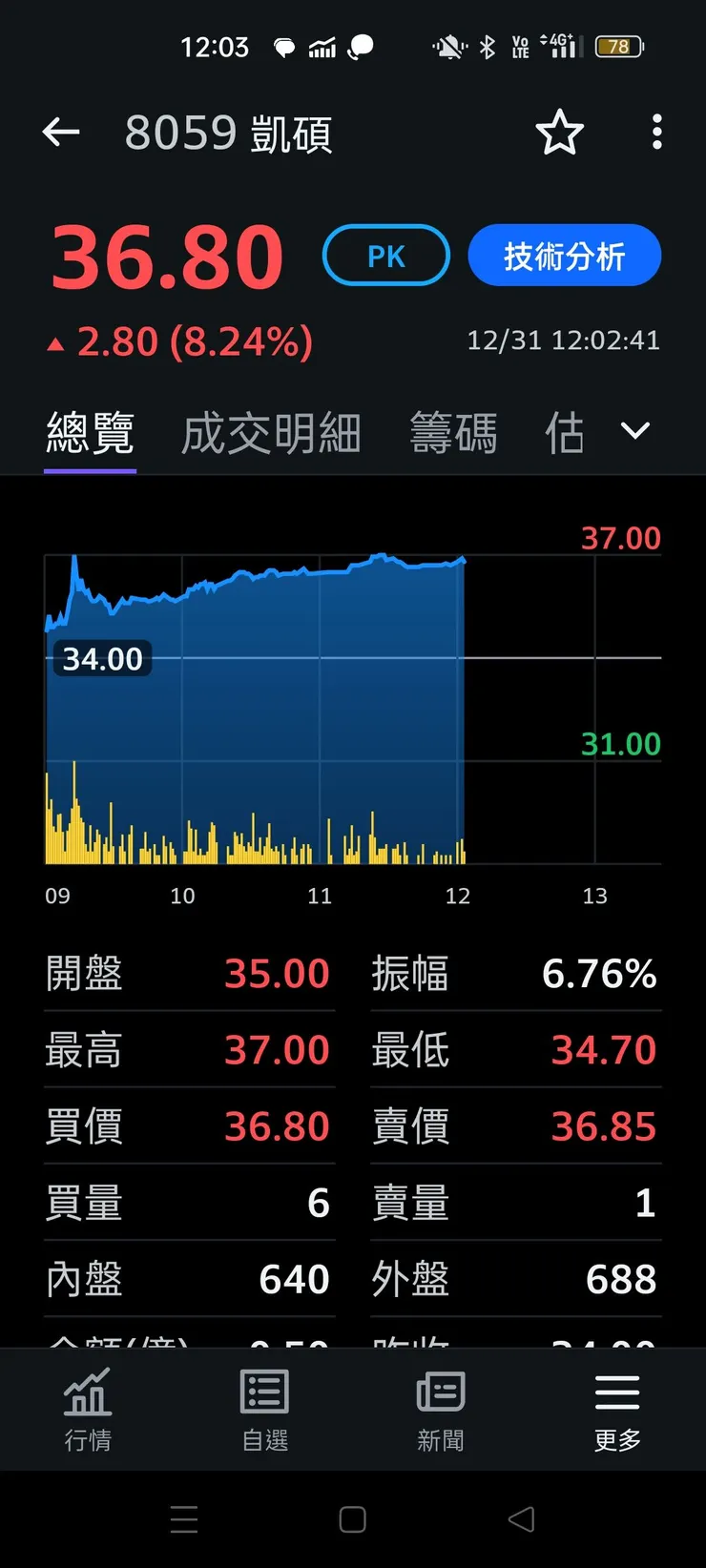Toggle the star to favorite 8059 凱碩
The height and width of the screenshot is (1568, 706).
pos(560,133)
